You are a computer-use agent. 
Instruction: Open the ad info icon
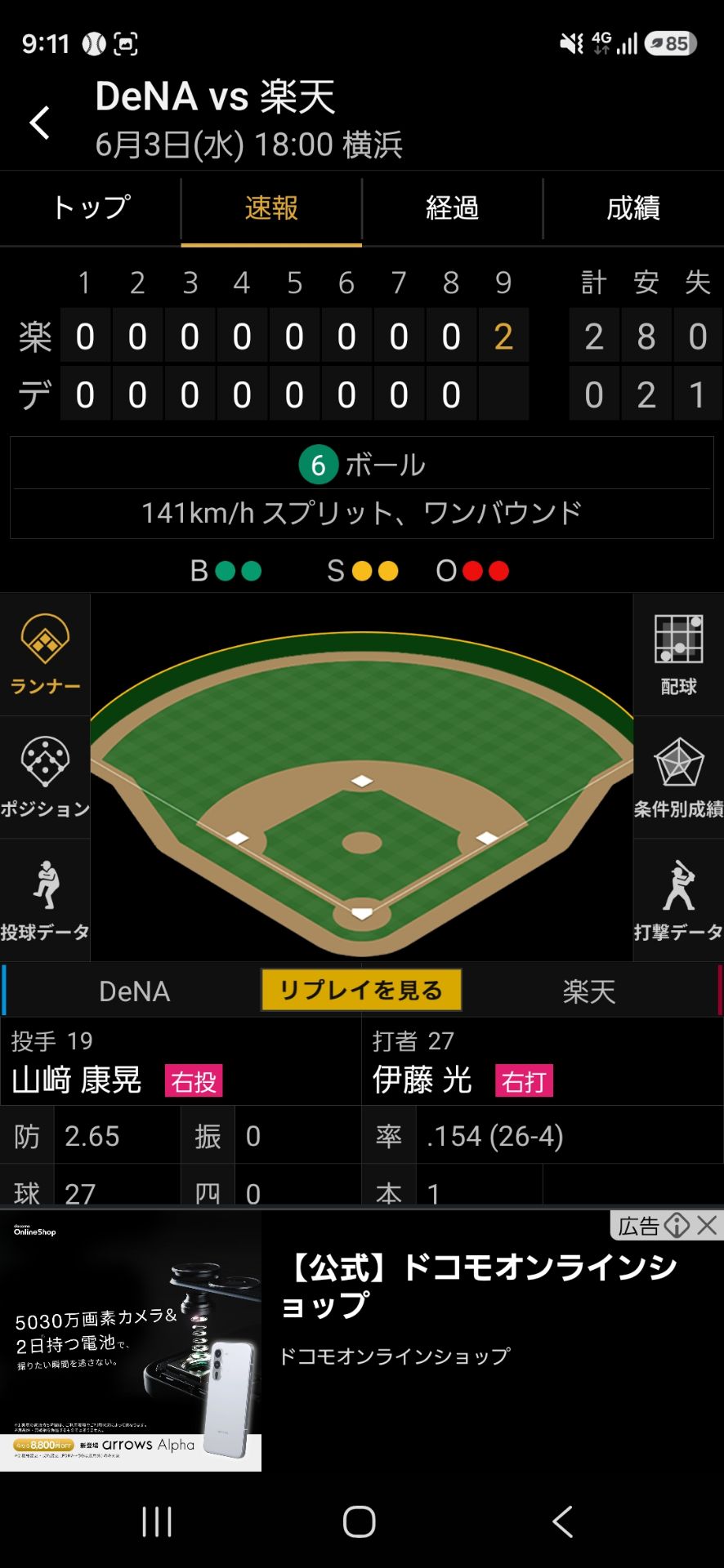(x=677, y=1225)
